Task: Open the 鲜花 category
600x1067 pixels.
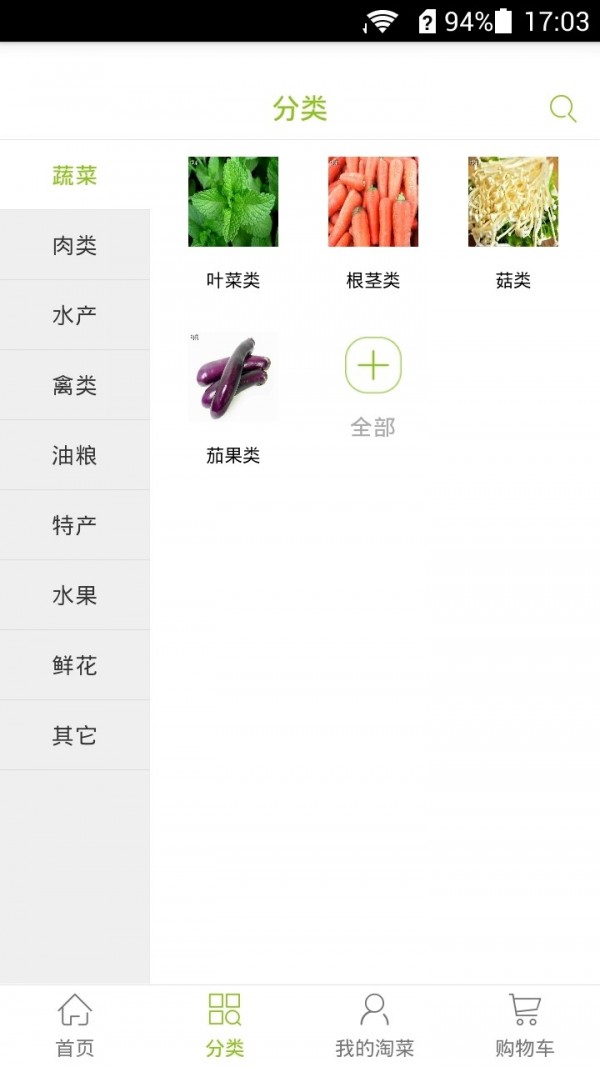Action: pyautogui.click(x=75, y=665)
